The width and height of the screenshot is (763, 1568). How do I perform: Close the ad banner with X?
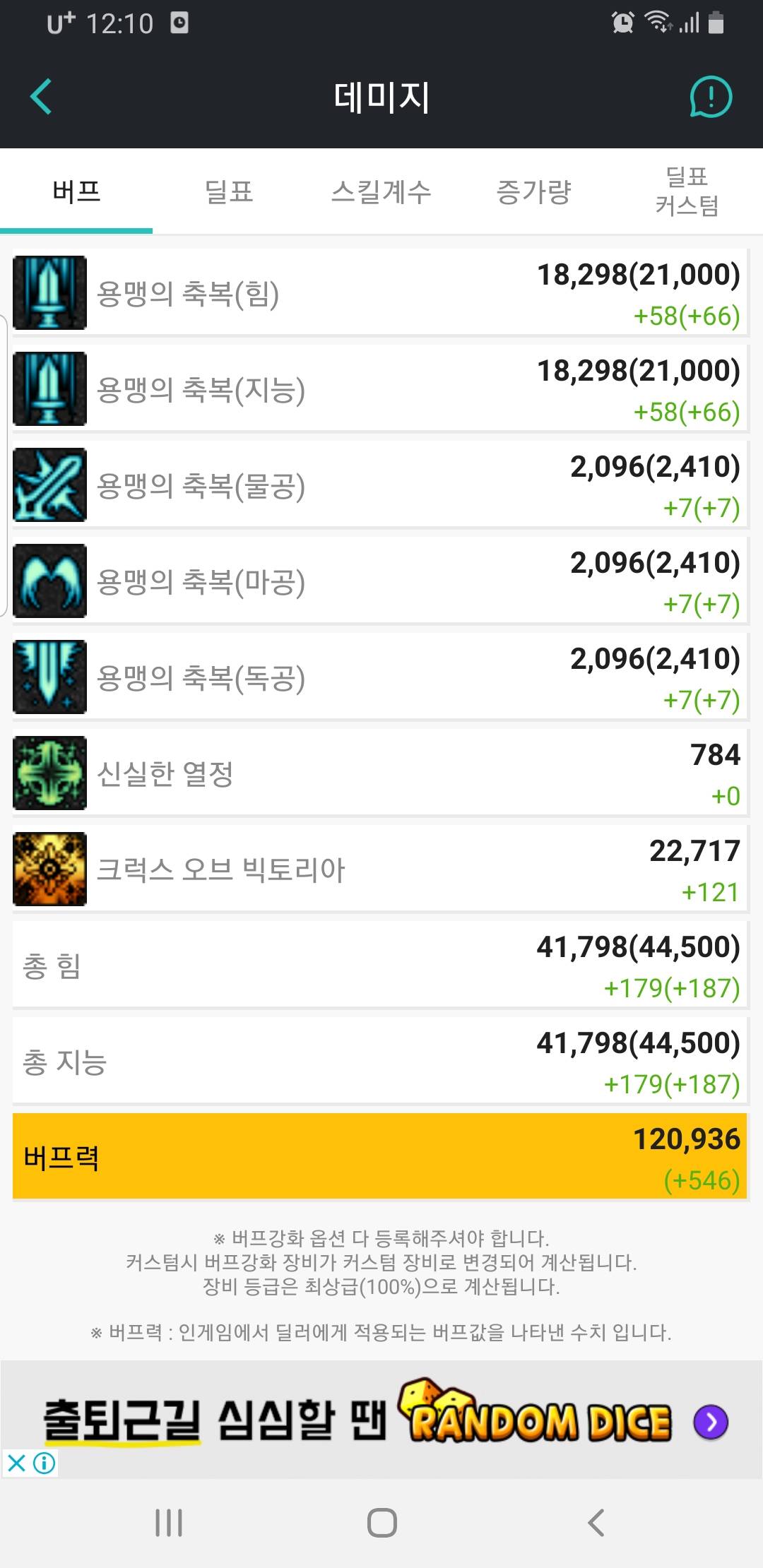tap(16, 1463)
